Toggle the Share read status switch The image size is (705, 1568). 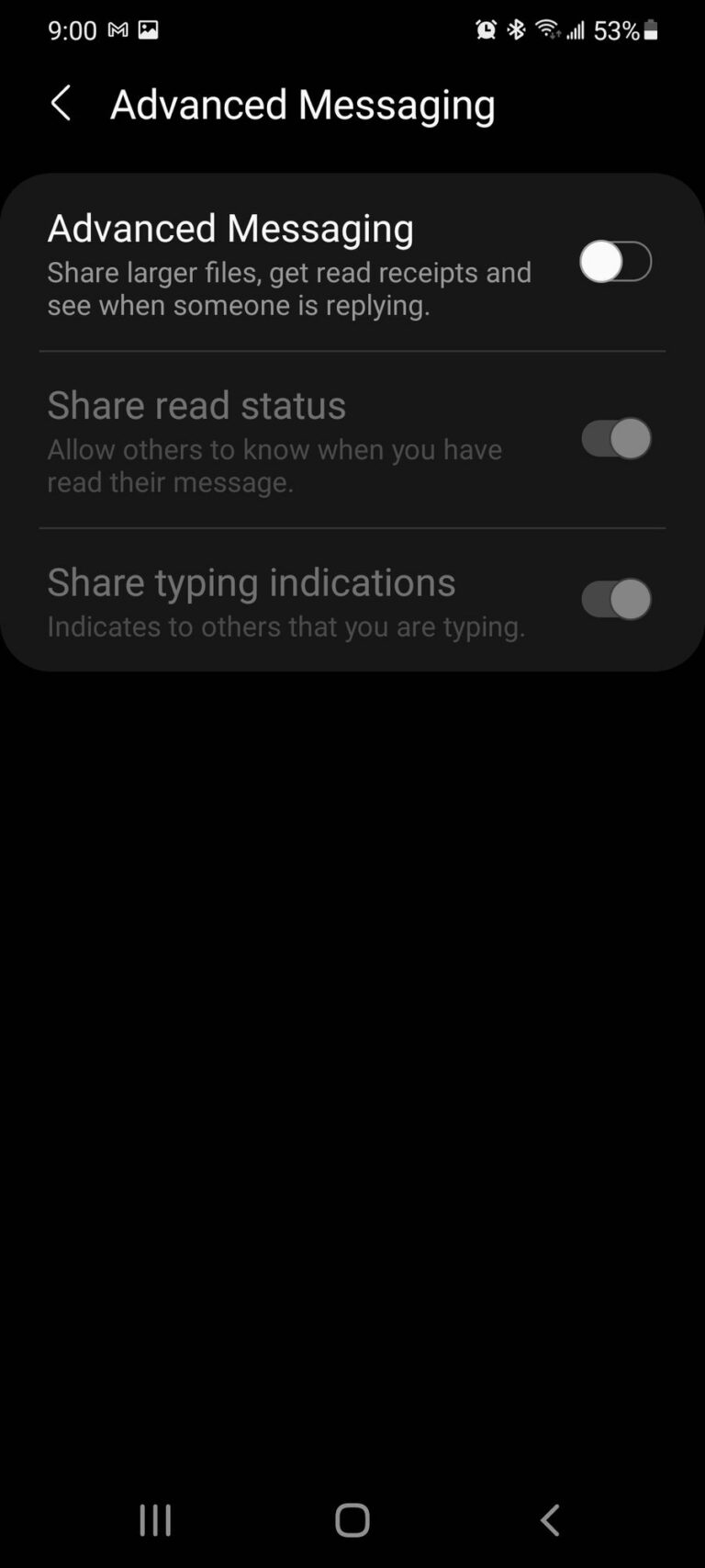(x=615, y=439)
